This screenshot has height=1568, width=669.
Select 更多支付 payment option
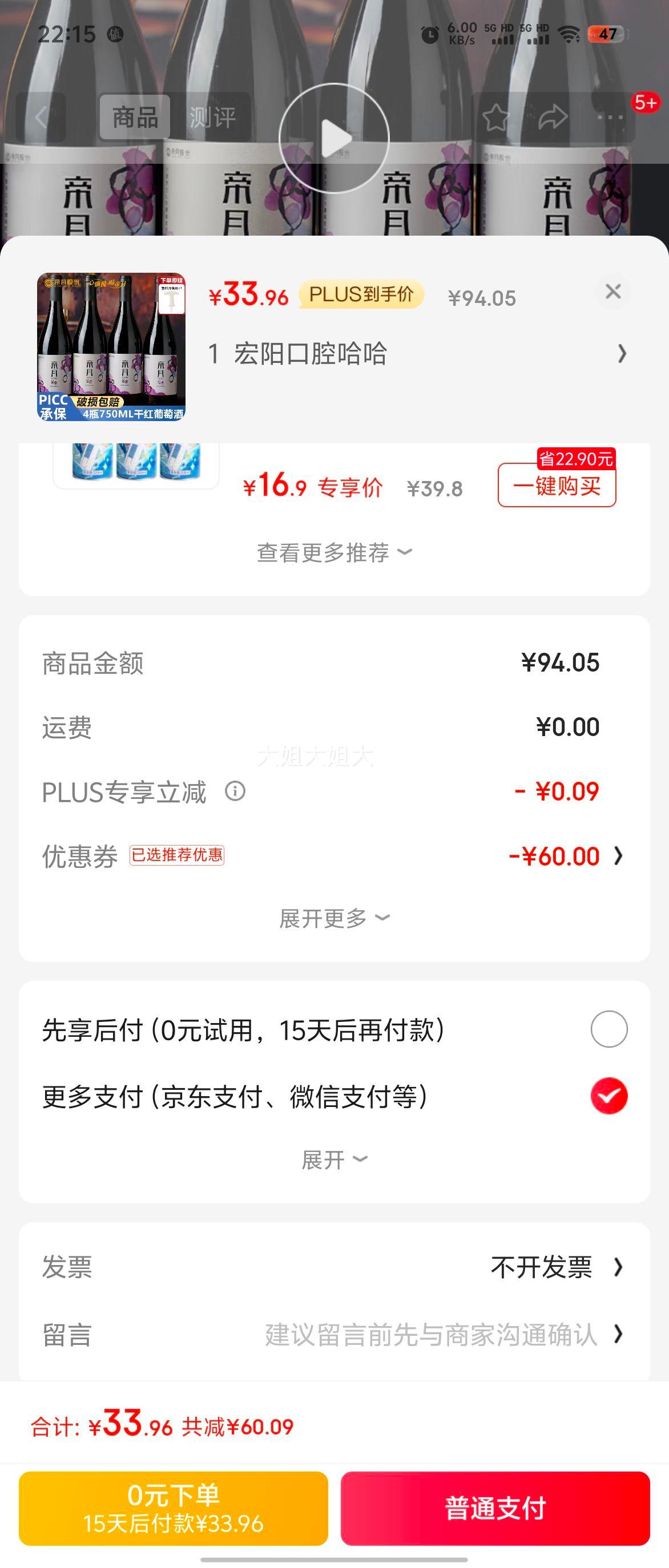[x=608, y=1096]
